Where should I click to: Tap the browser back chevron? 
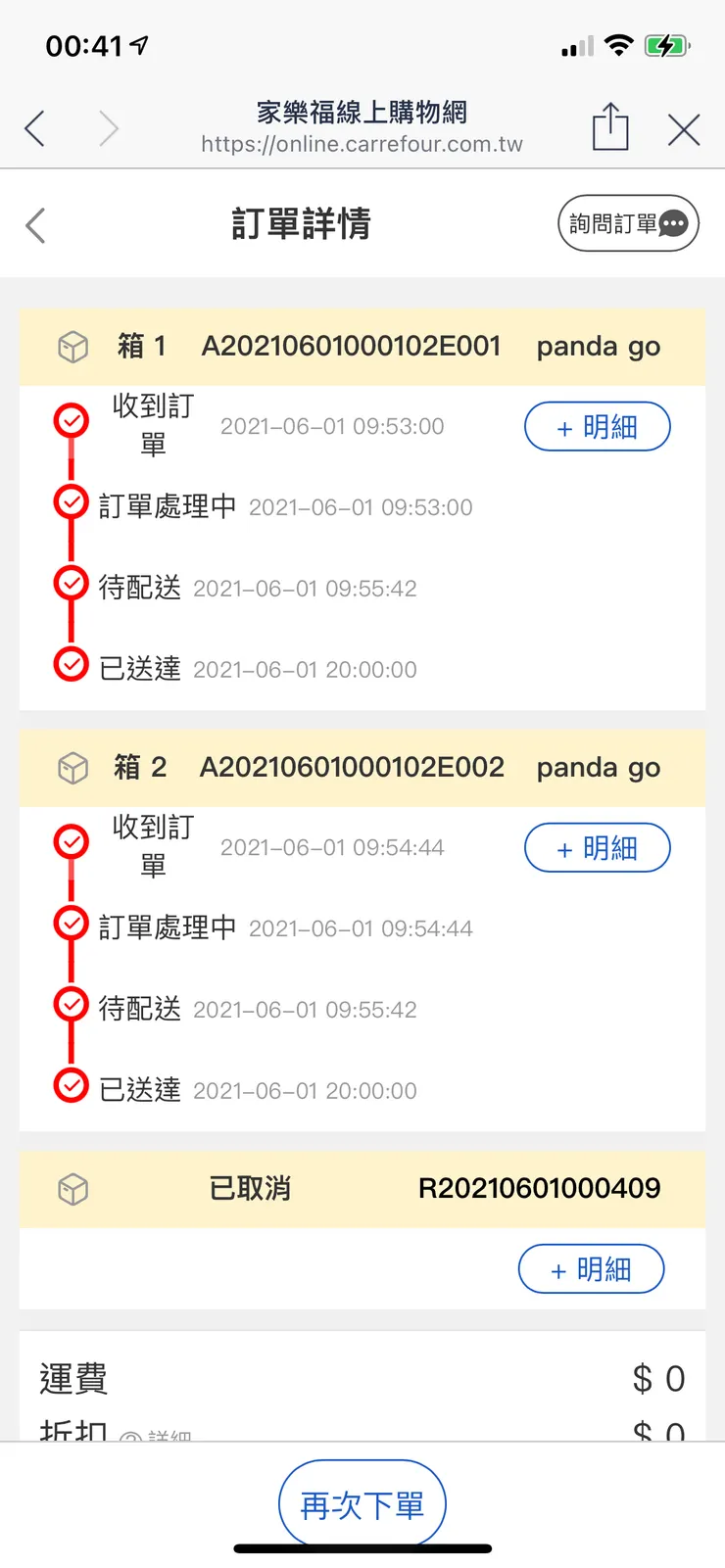tap(35, 127)
